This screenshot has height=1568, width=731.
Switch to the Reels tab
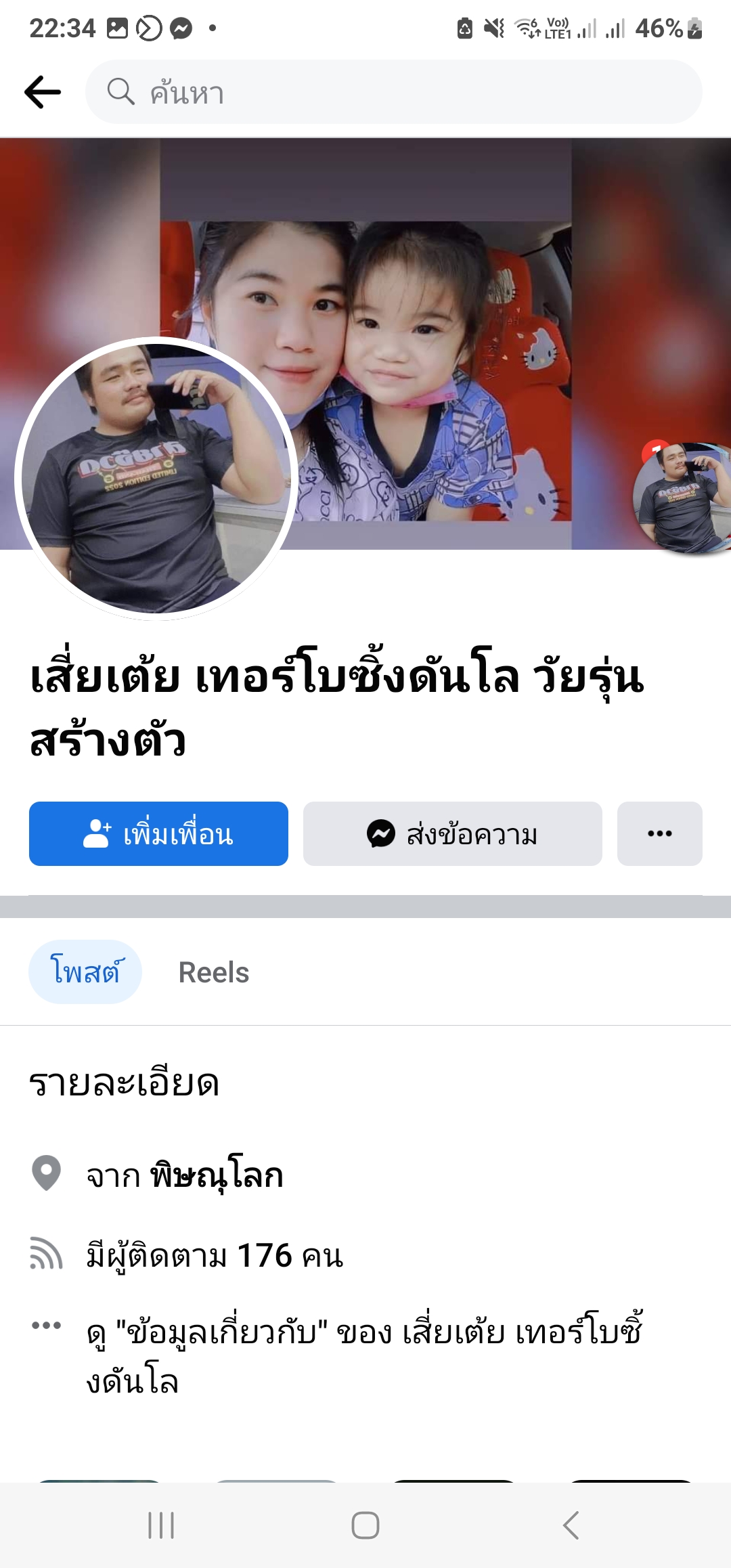pyautogui.click(x=214, y=972)
